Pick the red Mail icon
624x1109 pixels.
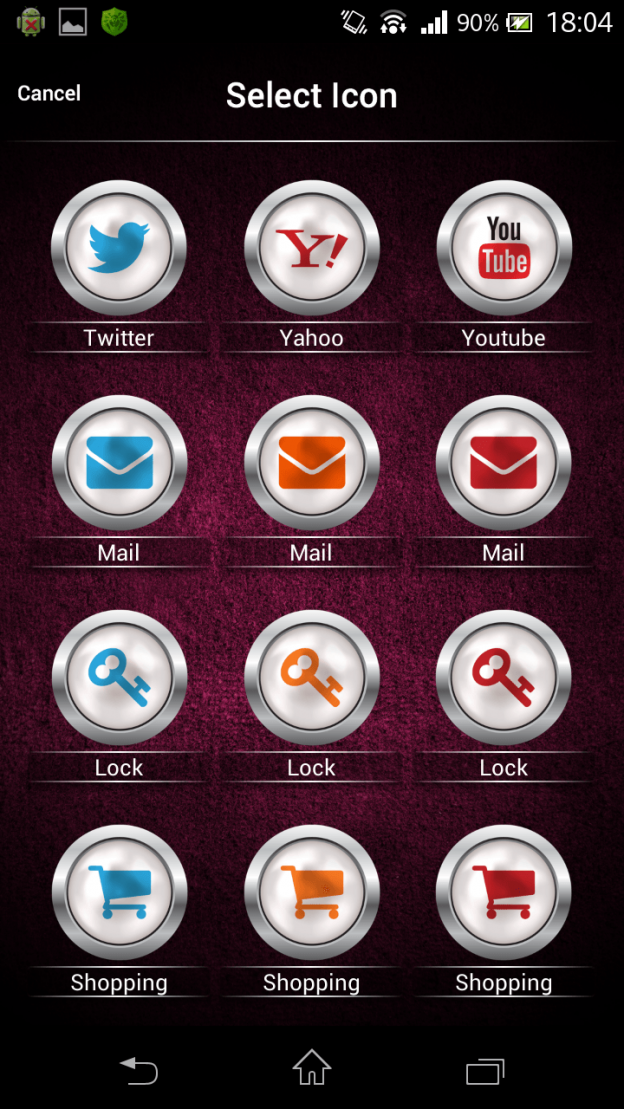pyautogui.click(x=504, y=463)
